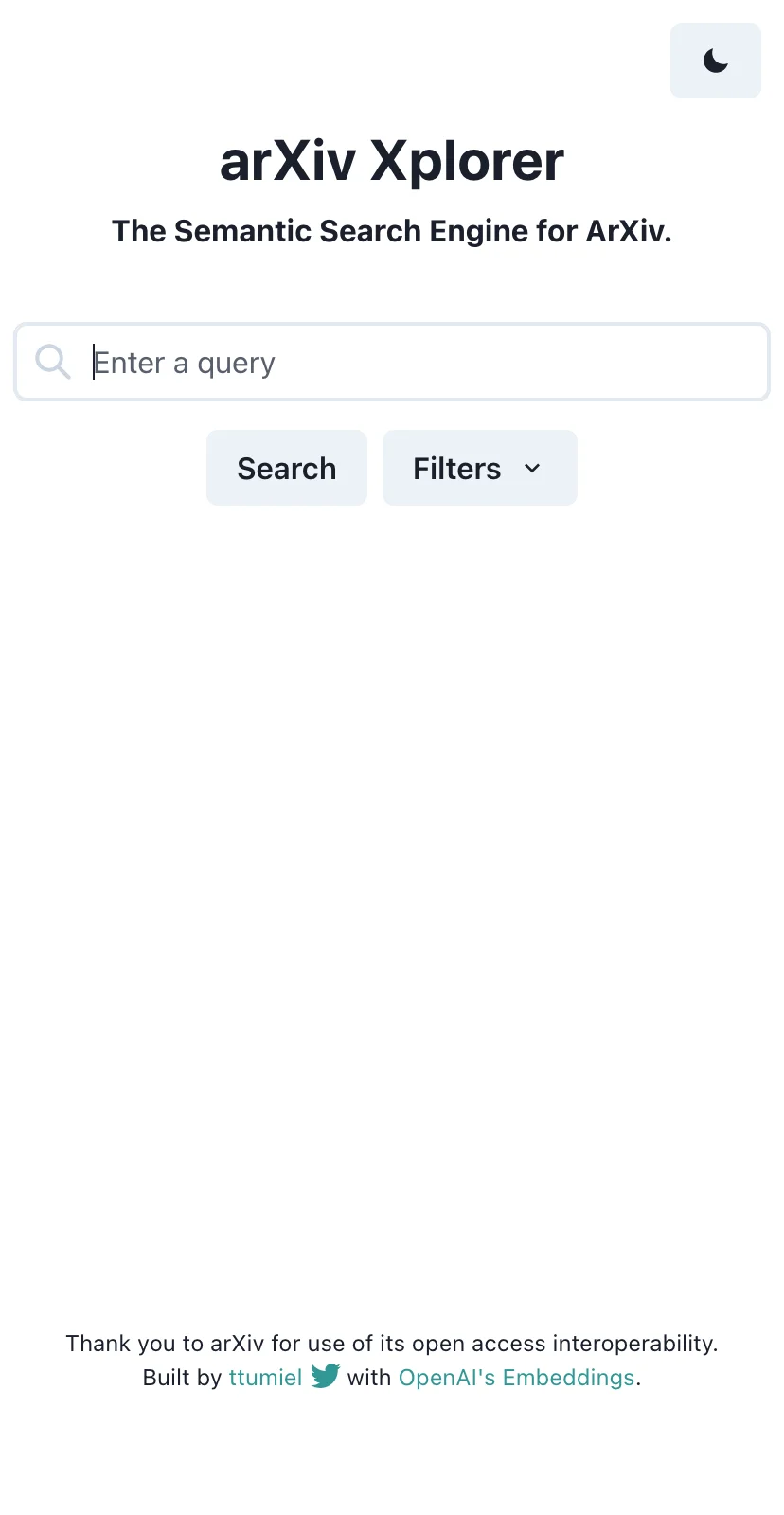784x1515 pixels.
Task: Open the OpenAI's Embeddings link
Action: 516,1377
